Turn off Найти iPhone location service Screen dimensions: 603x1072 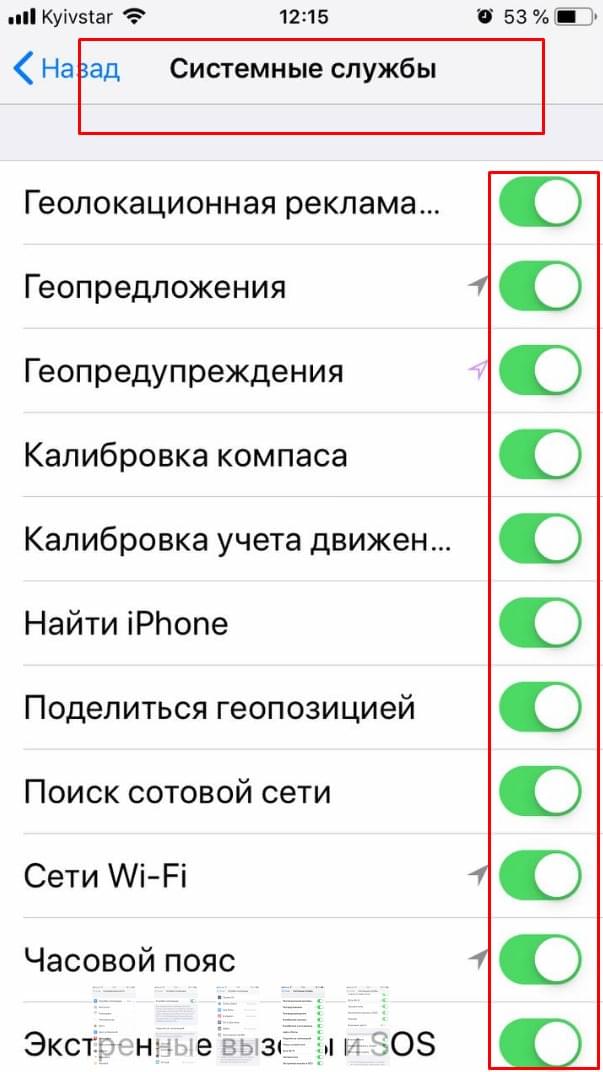pos(540,623)
